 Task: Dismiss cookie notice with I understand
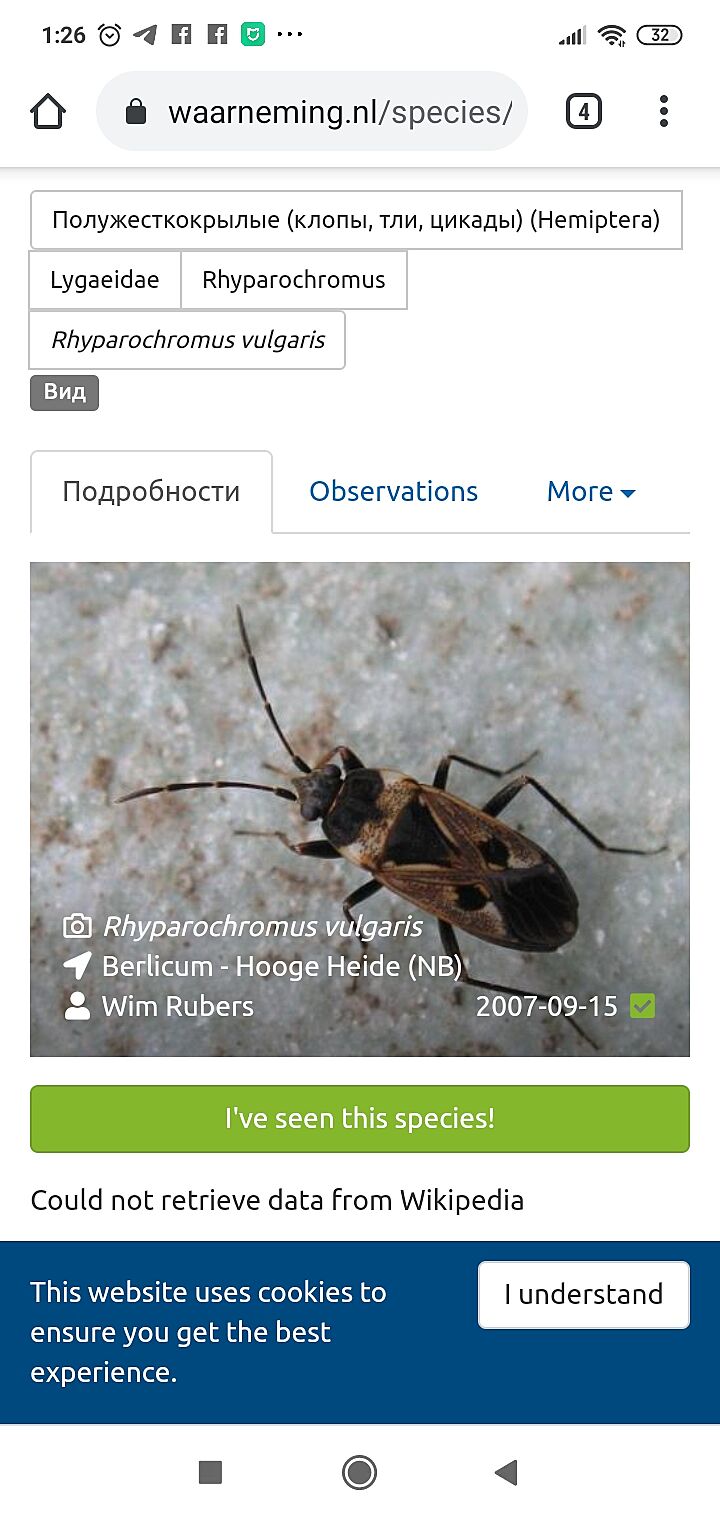pyautogui.click(x=584, y=1294)
